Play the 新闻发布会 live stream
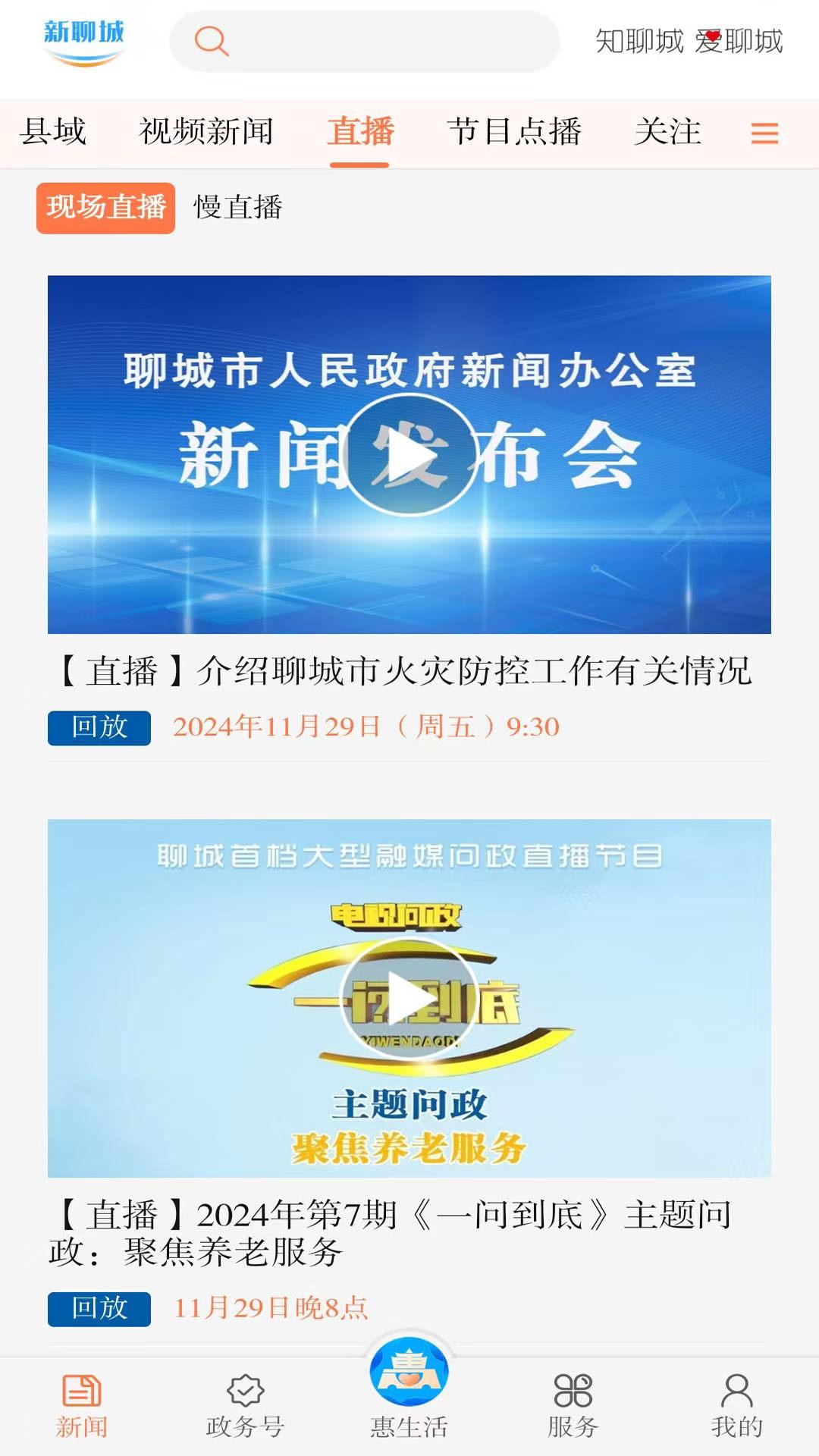The width and height of the screenshot is (819, 1456). click(409, 453)
